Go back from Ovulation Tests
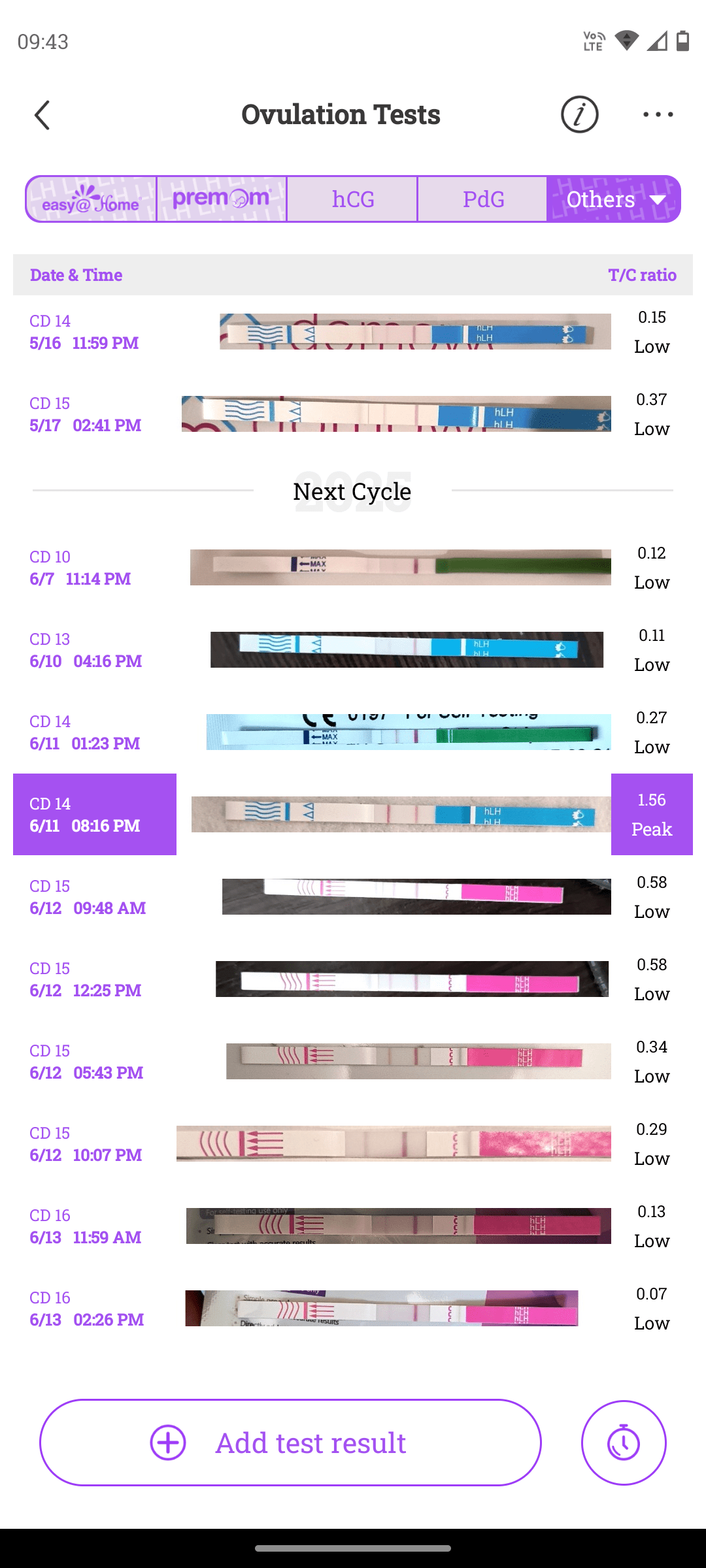 pyautogui.click(x=42, y=115)
